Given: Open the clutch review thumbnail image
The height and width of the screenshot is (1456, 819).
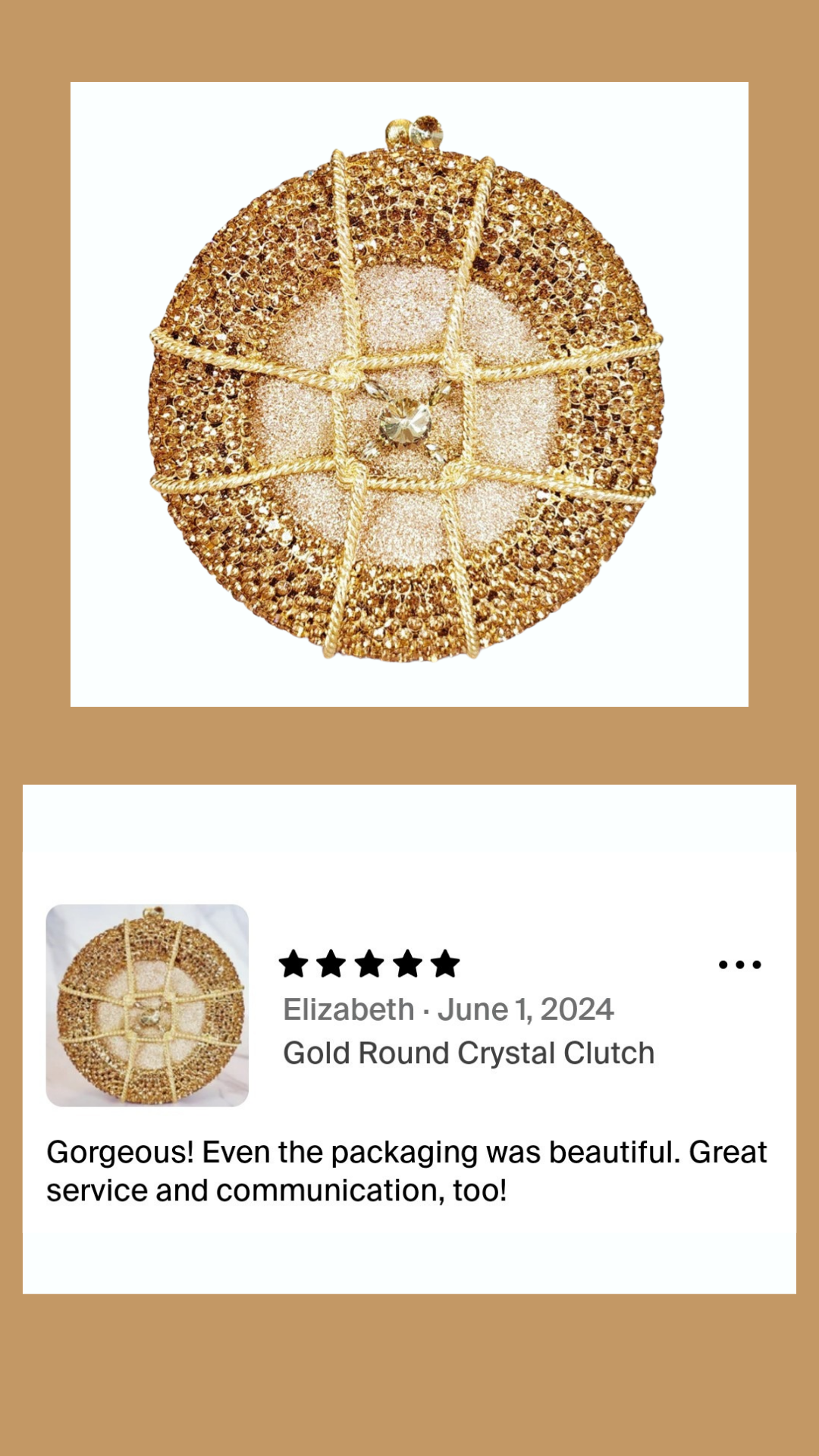Looking at the screenshot, I should click(x=146, y=1005).
